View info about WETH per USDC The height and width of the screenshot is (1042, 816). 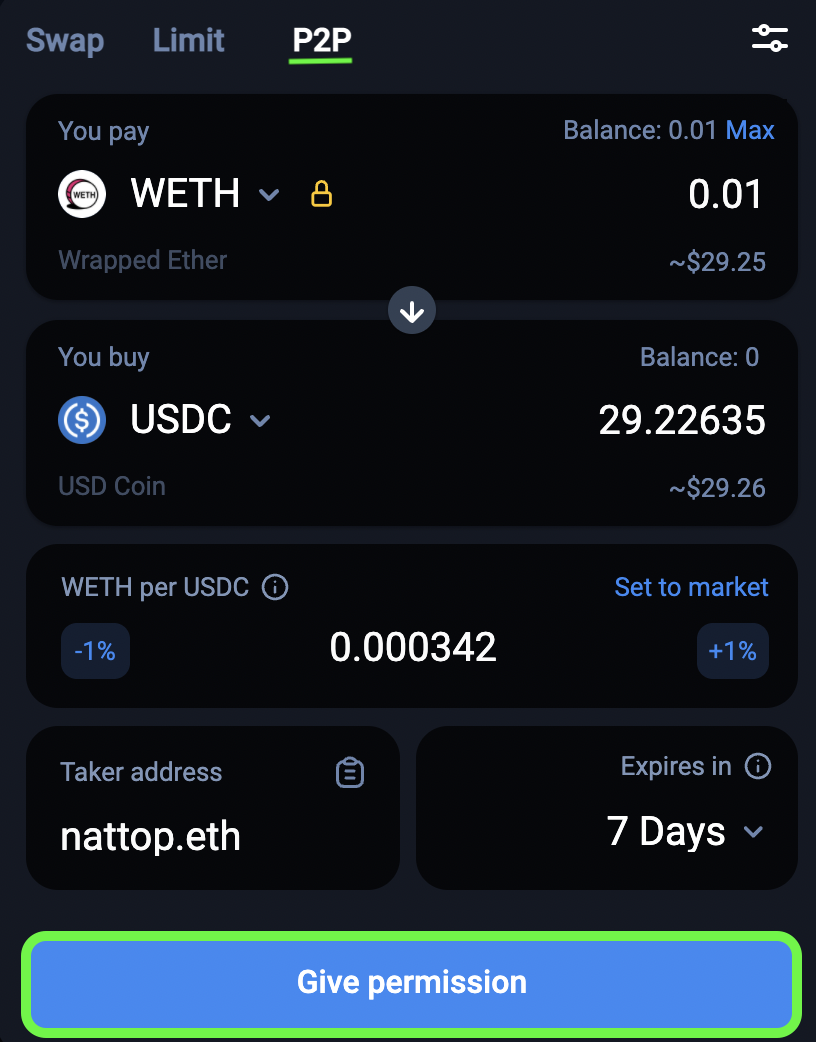(275, 587)
